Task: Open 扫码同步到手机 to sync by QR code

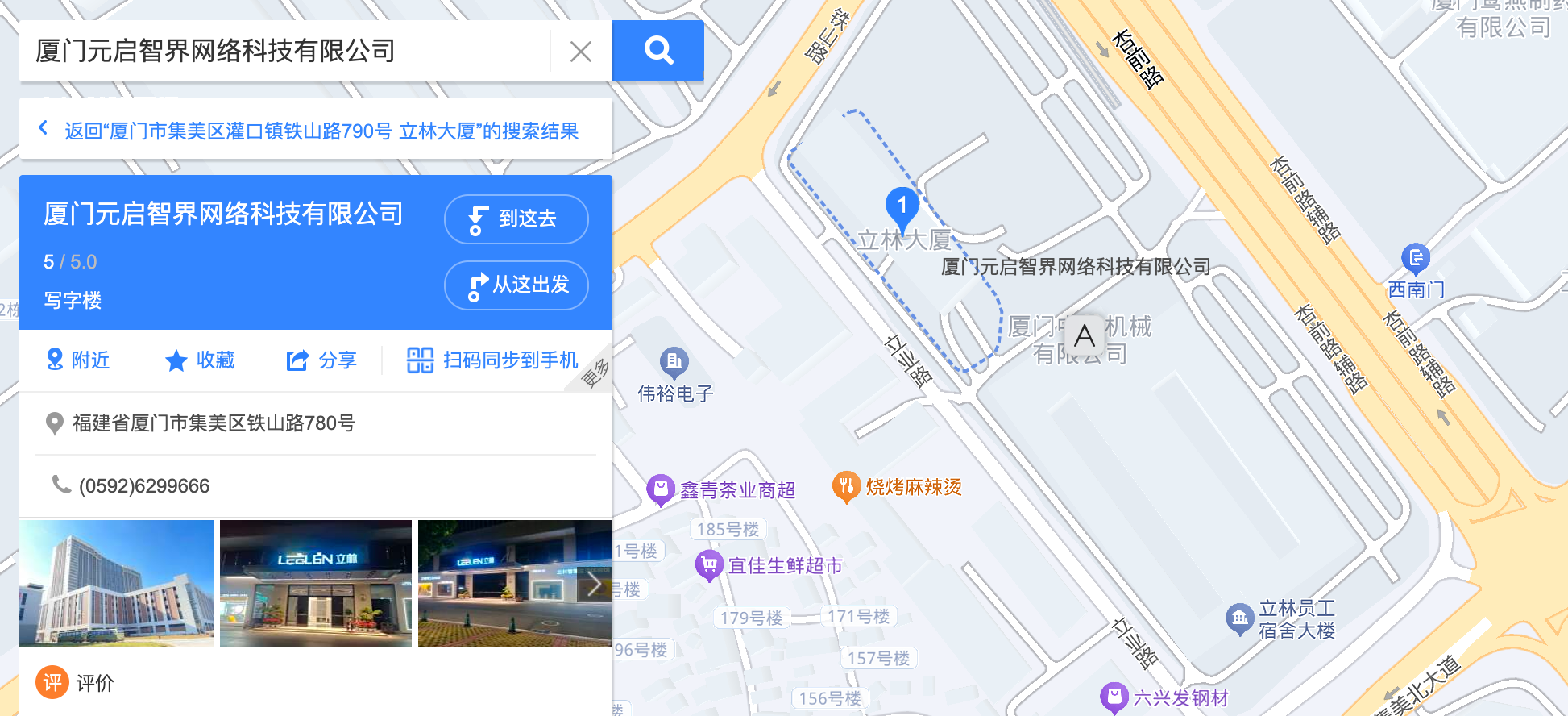Action: 493,360
